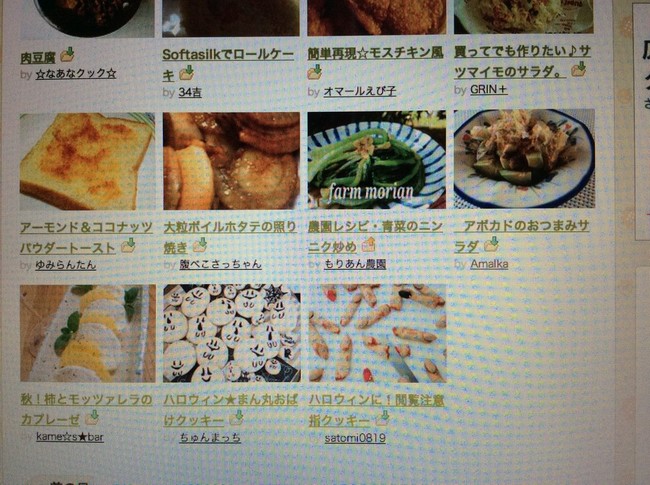Open the farm morian greens stir-fry photo
This screenshot has width=650, height=485.
375,160
